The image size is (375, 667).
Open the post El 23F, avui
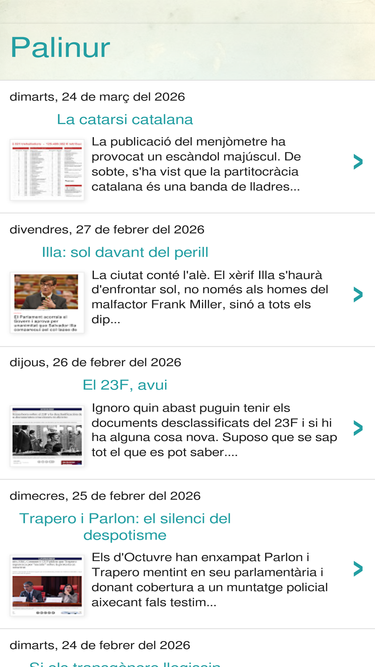coord(125,385)
